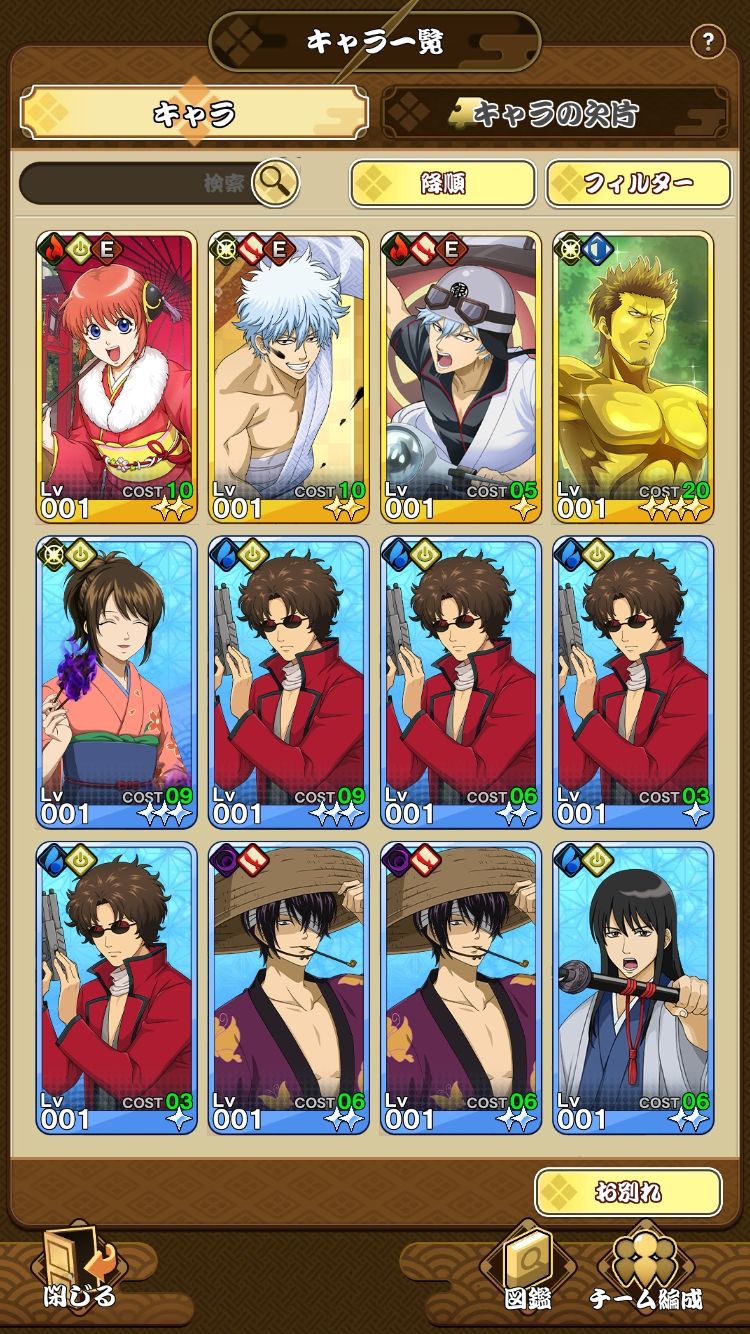Open the help question mark icon
The image size is (750, 1334).
pos(707,42)
